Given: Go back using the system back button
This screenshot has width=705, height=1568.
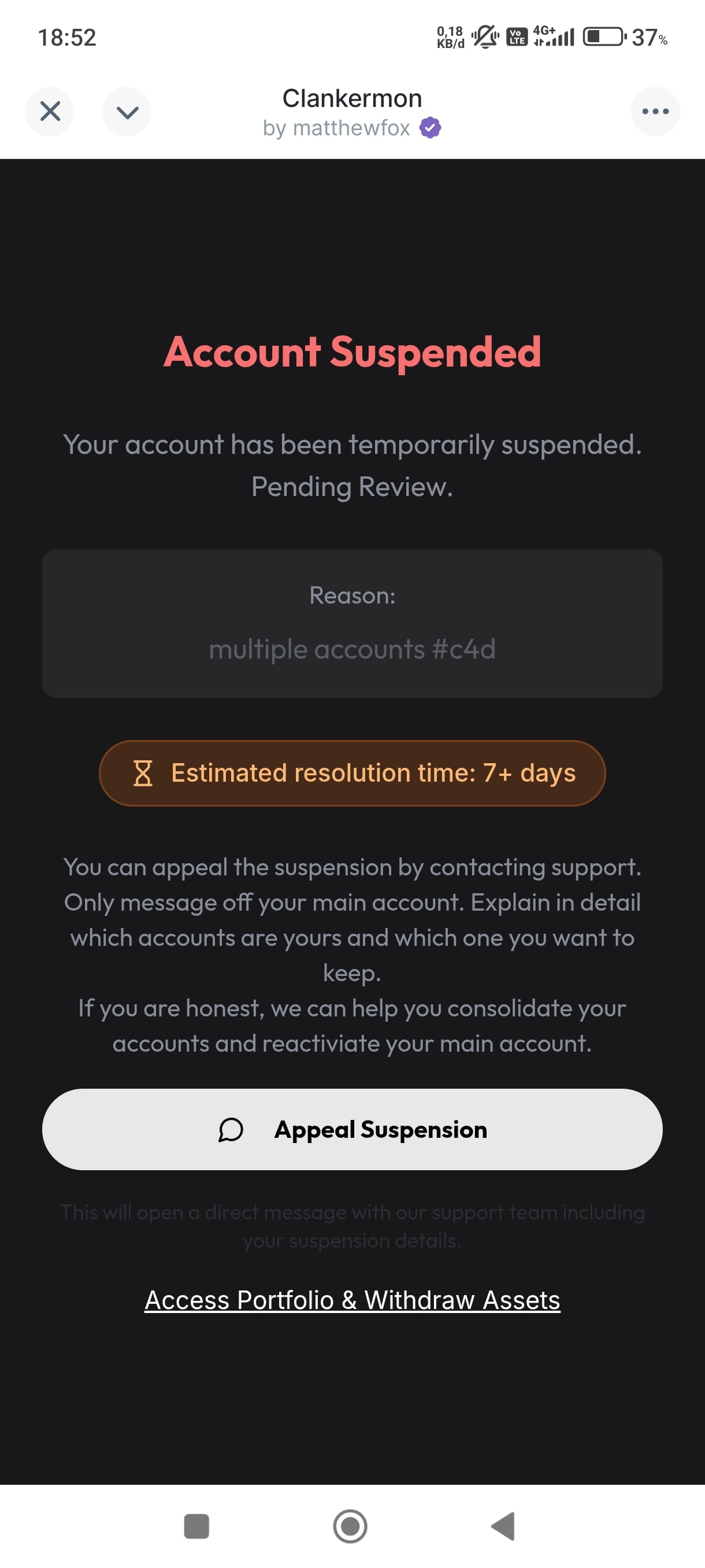Looking at the screenshot, I should pos(504,1526).
